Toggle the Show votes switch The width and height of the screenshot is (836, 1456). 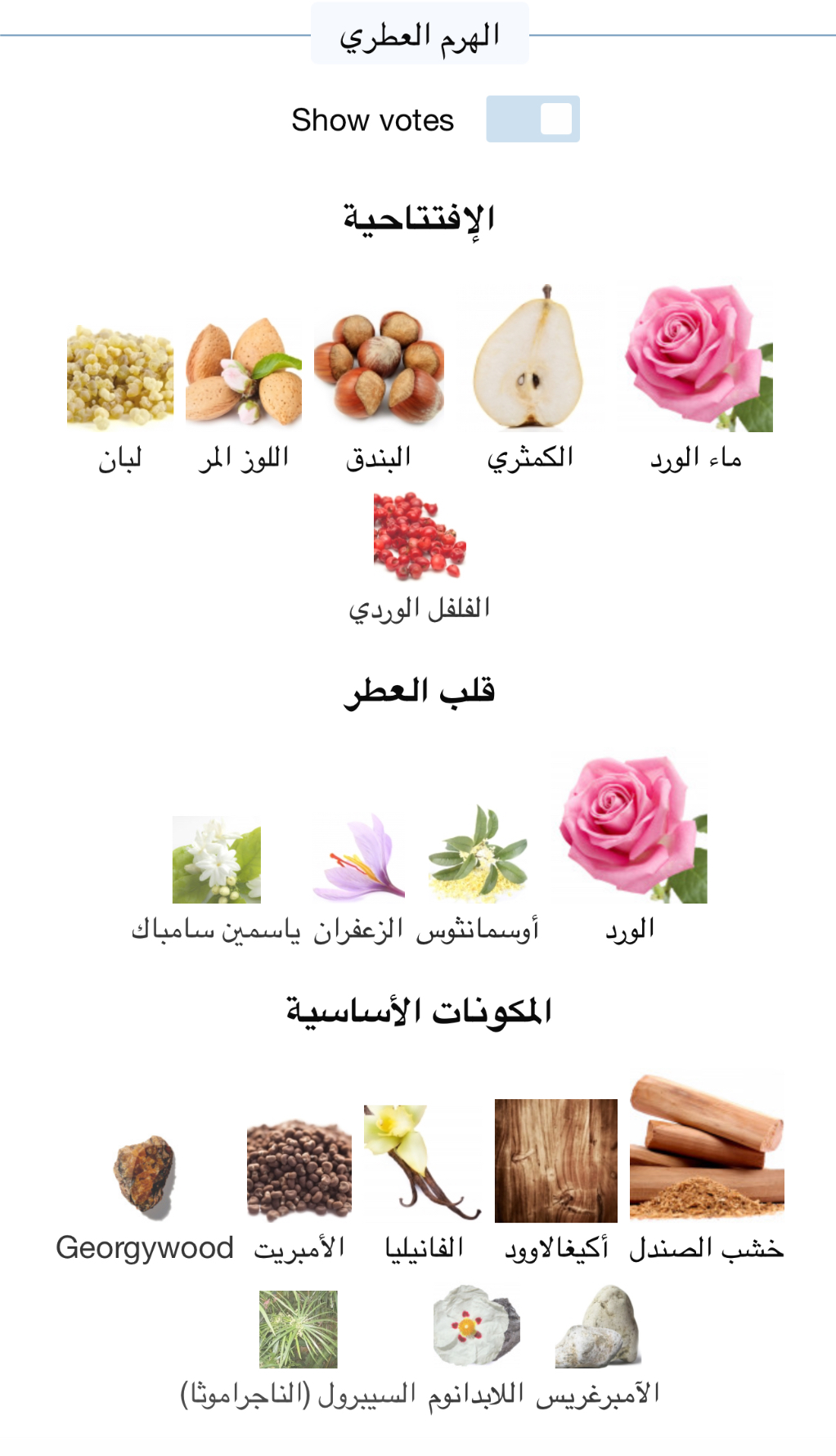click(x=533, y=119)
